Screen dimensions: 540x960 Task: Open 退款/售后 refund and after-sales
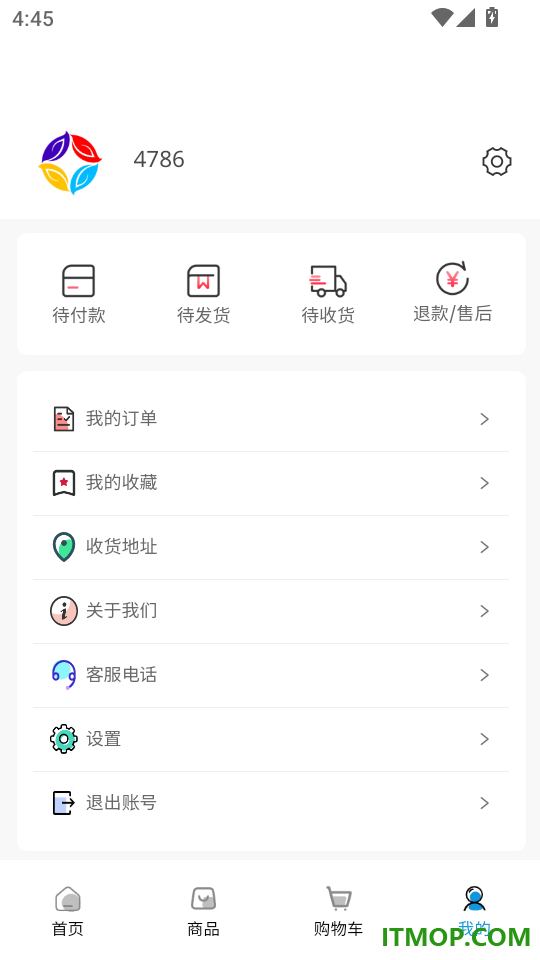click(452, 293)
